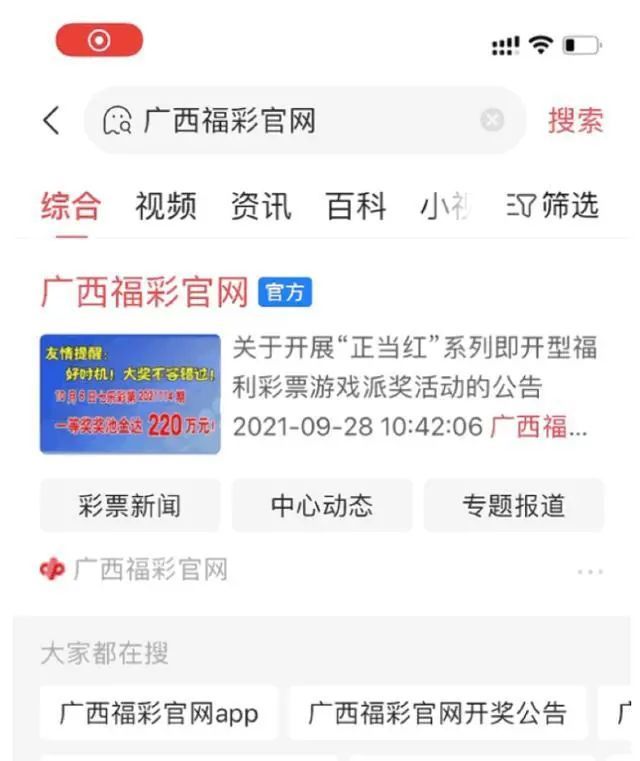Image resolution: width=640 pixels, height=761 pixels.
Task: Choose the 广西福彩官网开奖公告 suggestion
Action: (x=437, y=713)
